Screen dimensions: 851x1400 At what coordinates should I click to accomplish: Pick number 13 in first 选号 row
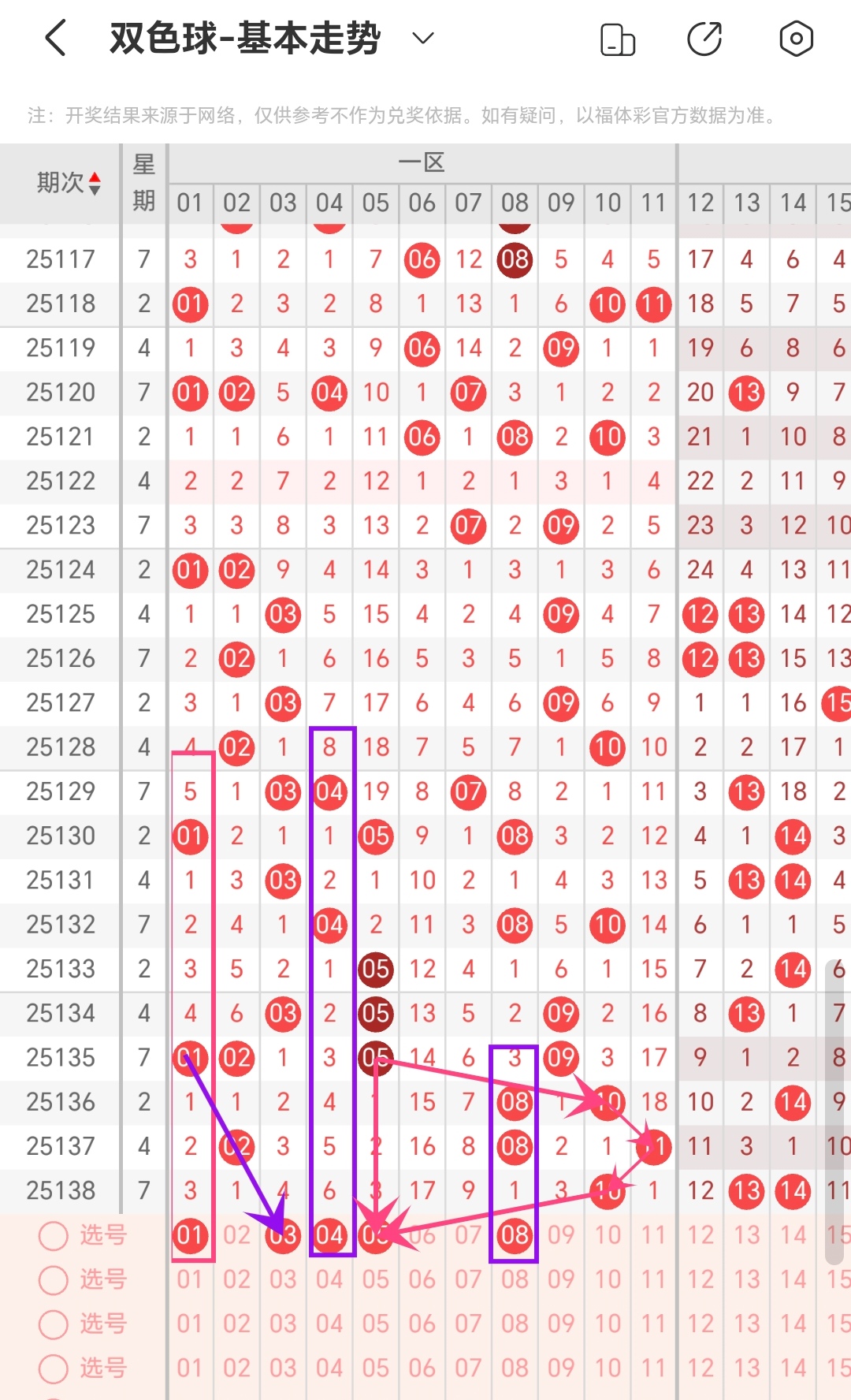[x=746, y=1235]
